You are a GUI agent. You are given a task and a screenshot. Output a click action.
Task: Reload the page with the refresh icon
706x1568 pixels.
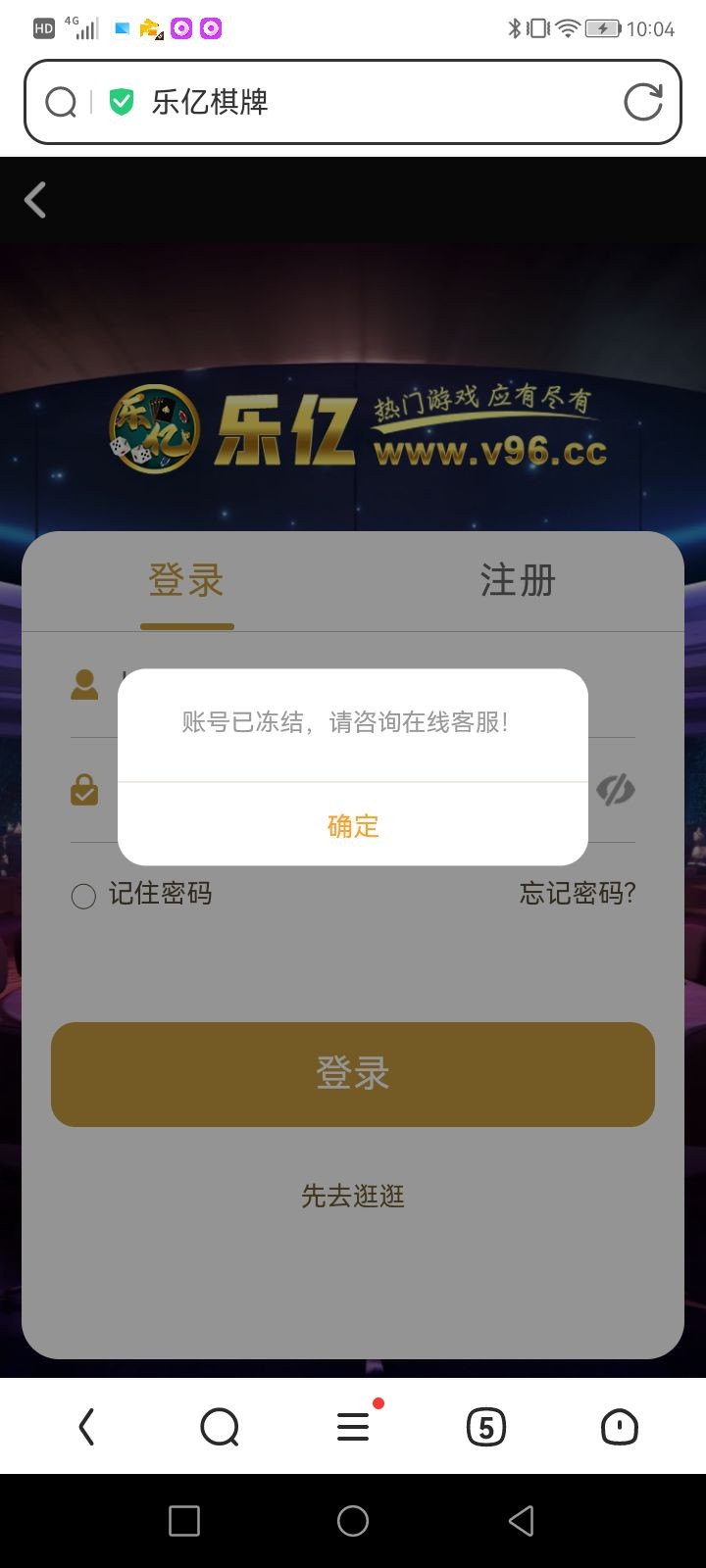643,102
